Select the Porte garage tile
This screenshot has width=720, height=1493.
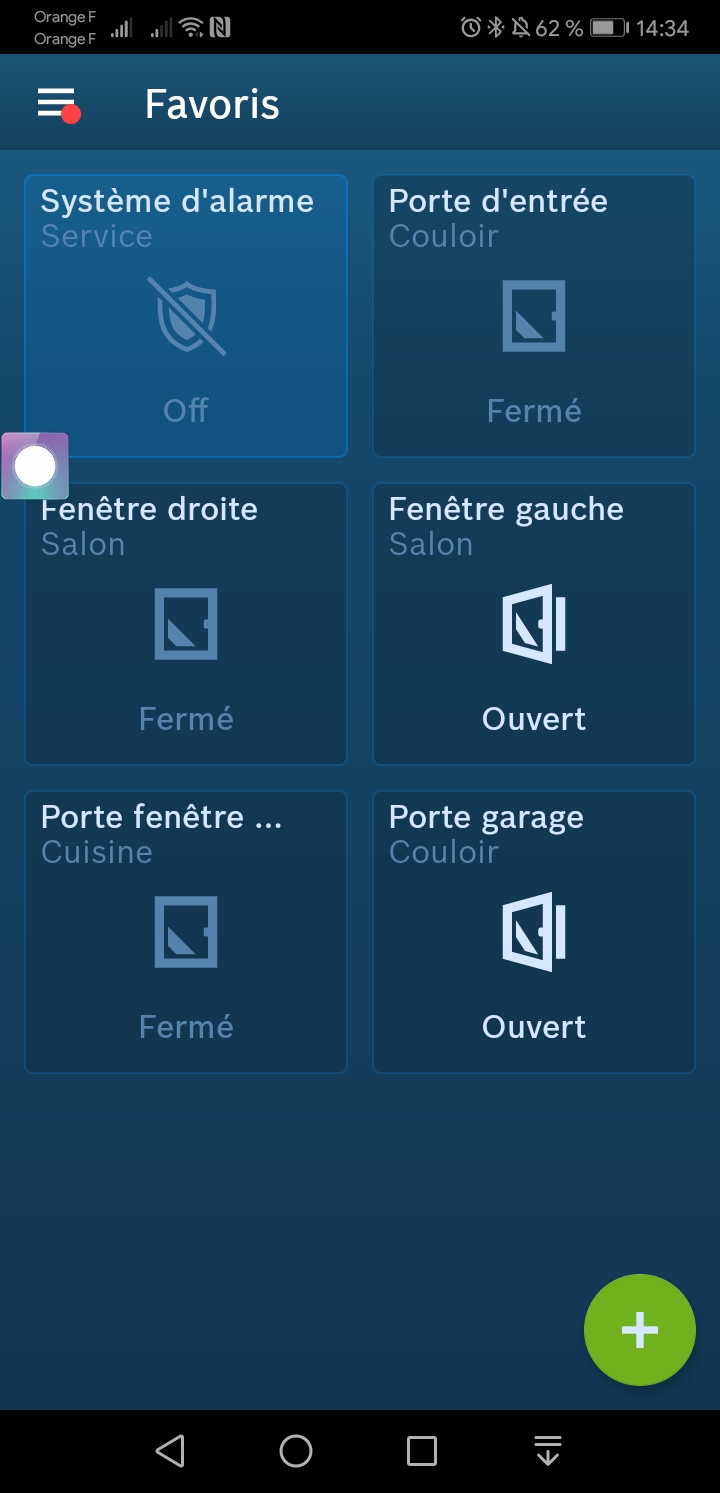[534, 932]
